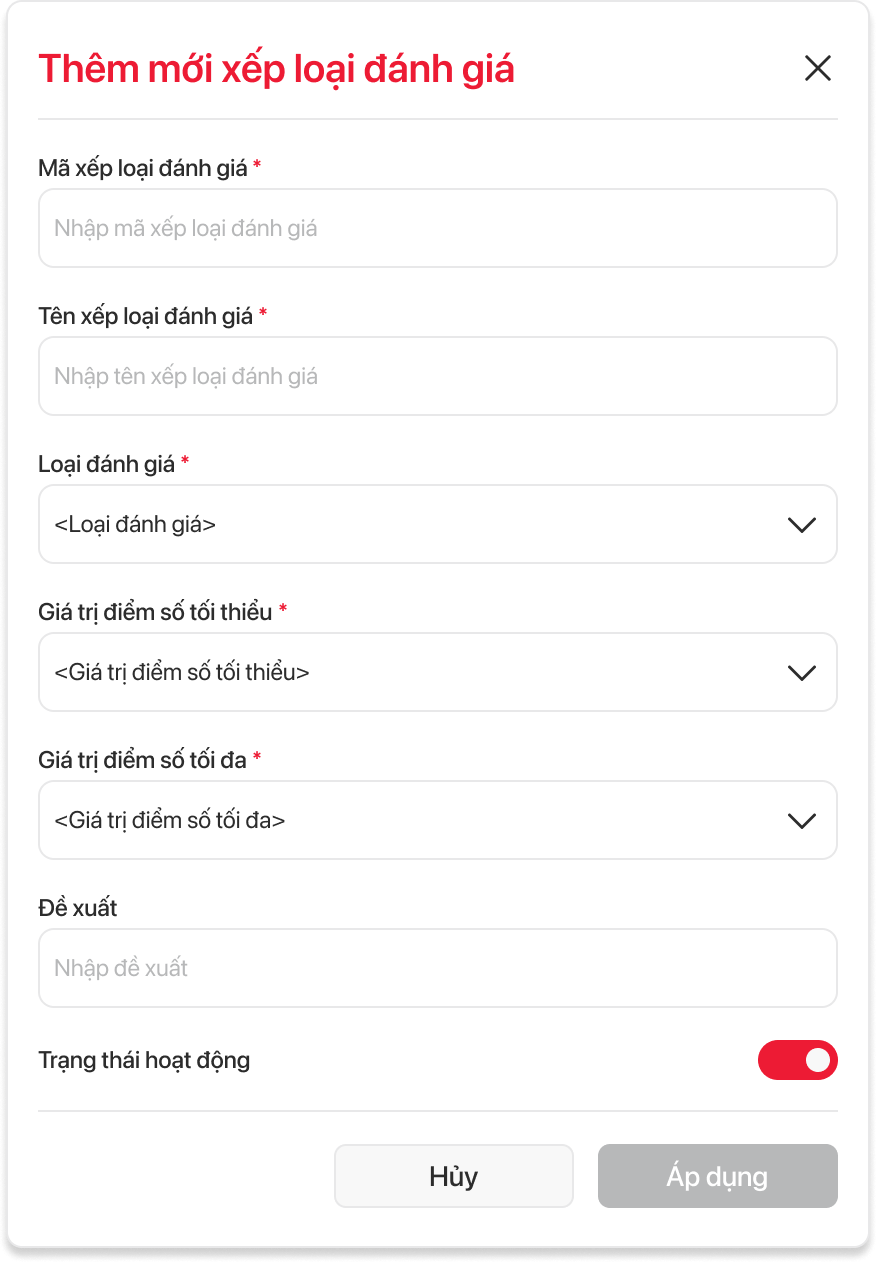Tap the Áp dụng button
Image resolution: width=876 pixels, height=1262 pixels.
(x=717, y=1176)
